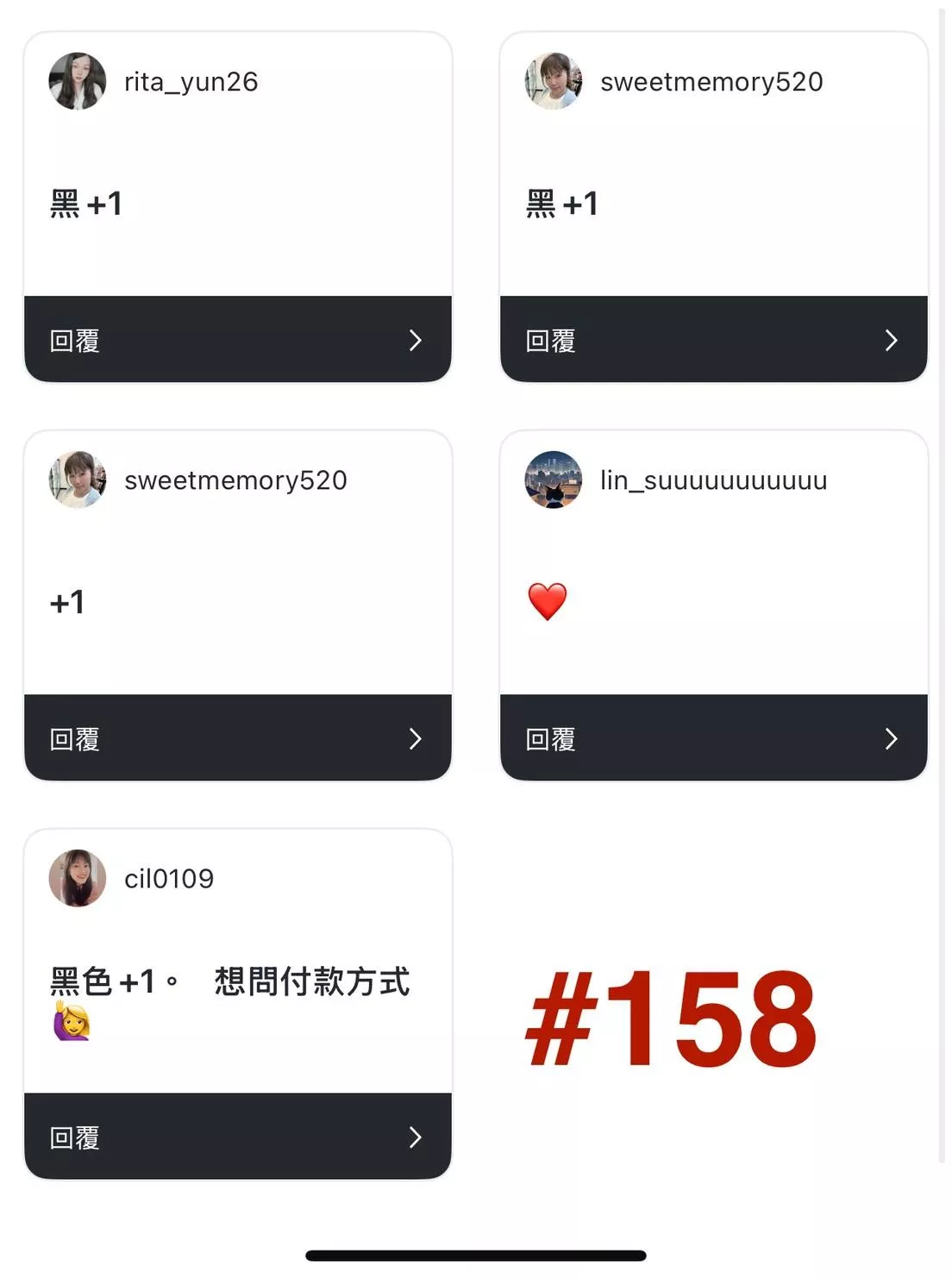Open rita_yun26's response card
This screenshot has width=952, height=1279.
tap(237, 172)
